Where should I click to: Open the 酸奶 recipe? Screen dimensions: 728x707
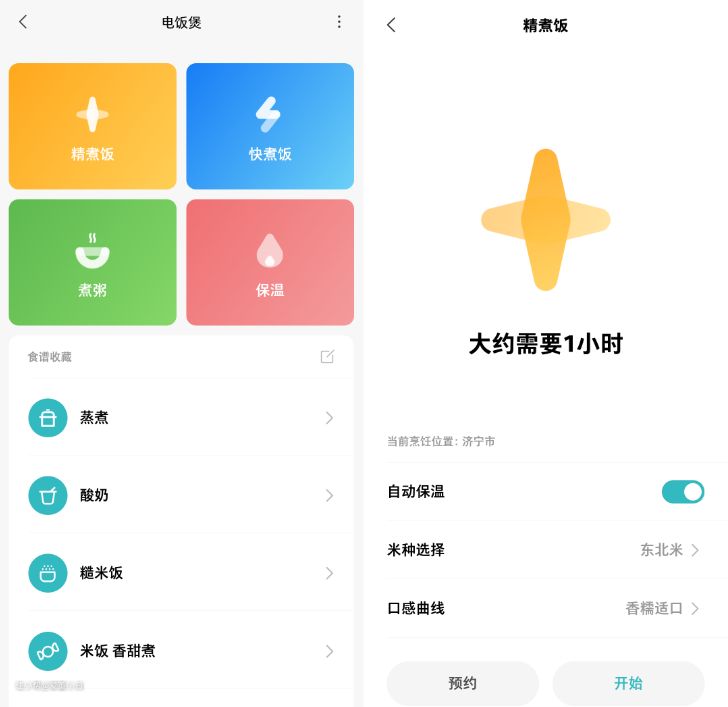click(x=182, y=495)
